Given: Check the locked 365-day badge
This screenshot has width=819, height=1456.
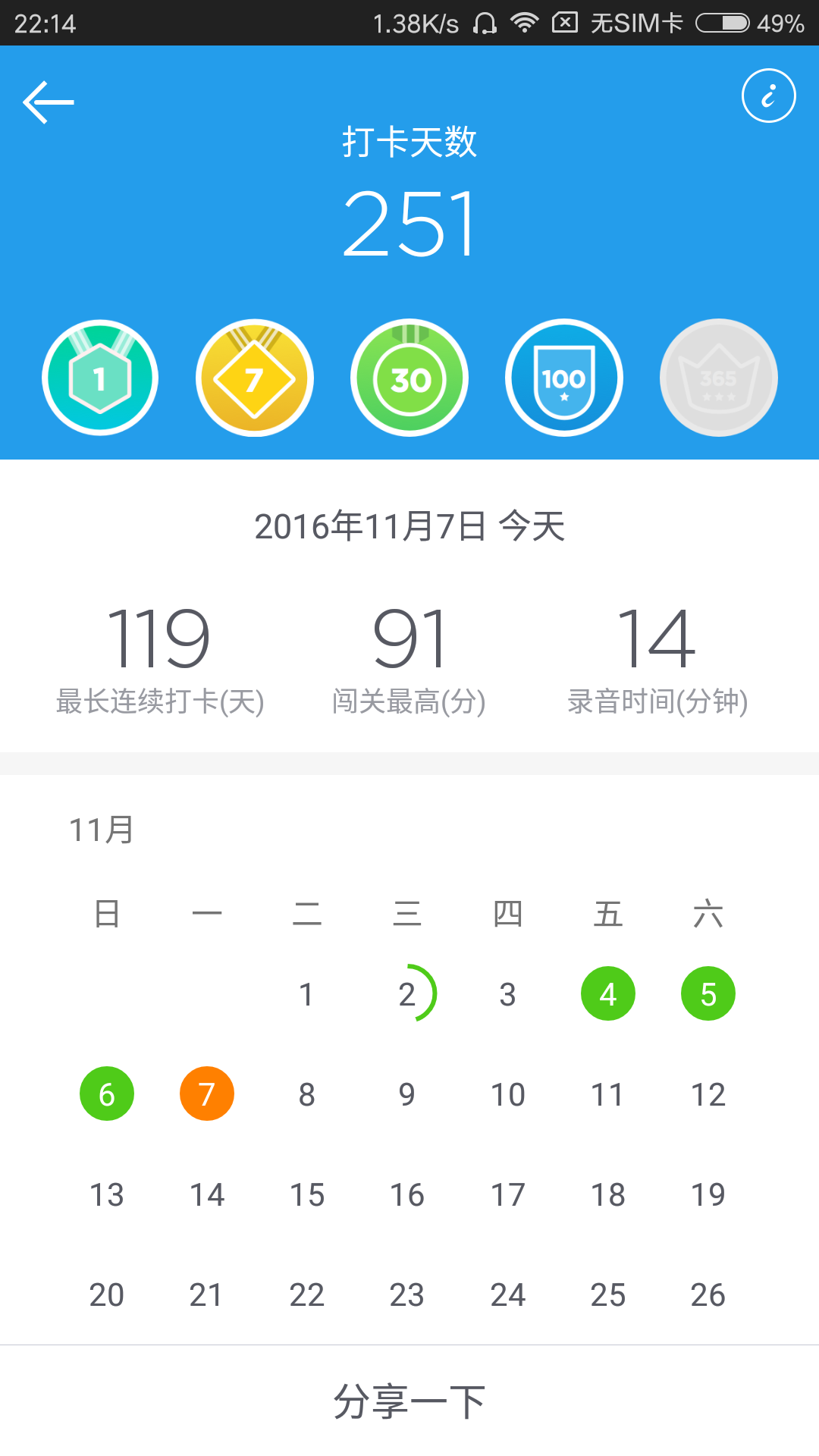Looking at the screenshot, I should [718, 378].
